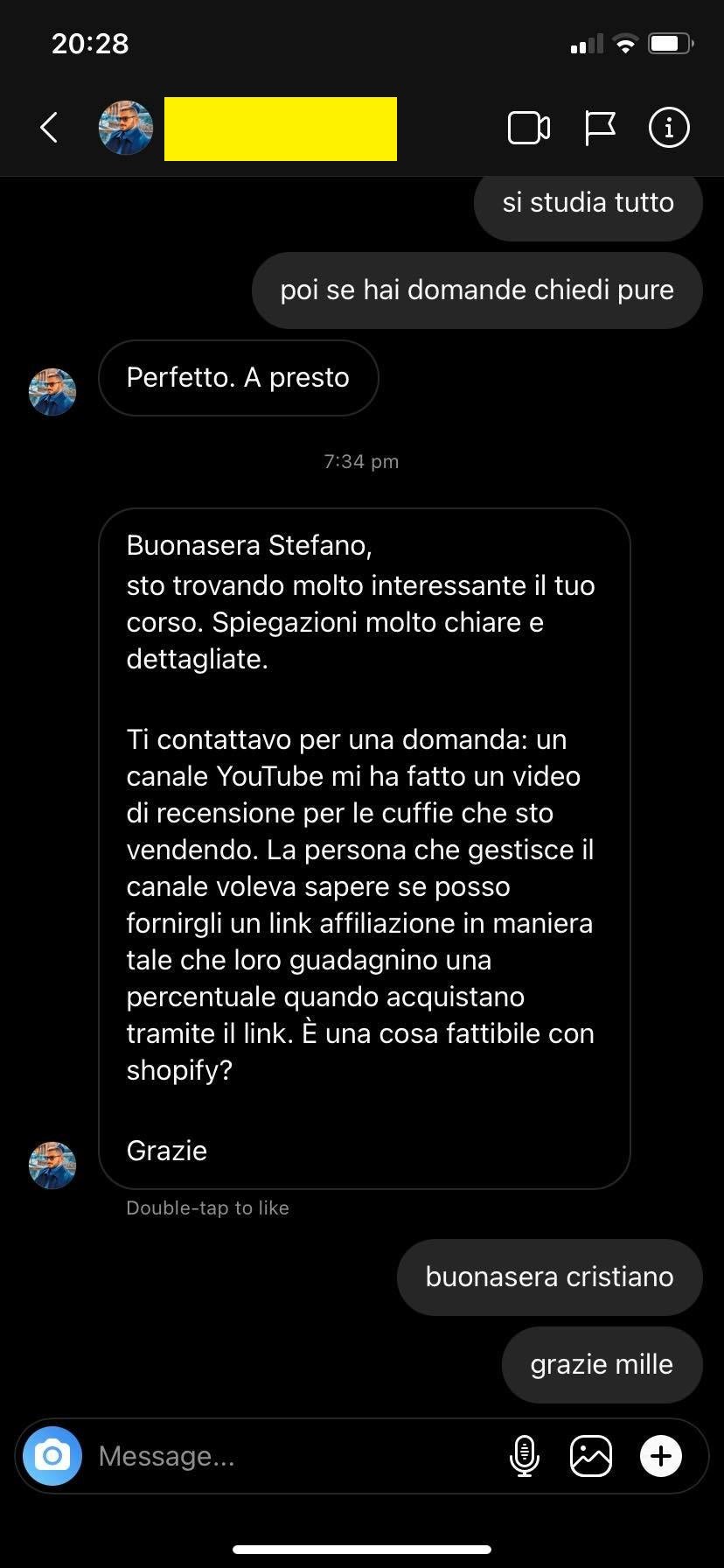Viewport: 724px width, 1568px height.
Task: Flag this conversation
Action: click(600, 129)
